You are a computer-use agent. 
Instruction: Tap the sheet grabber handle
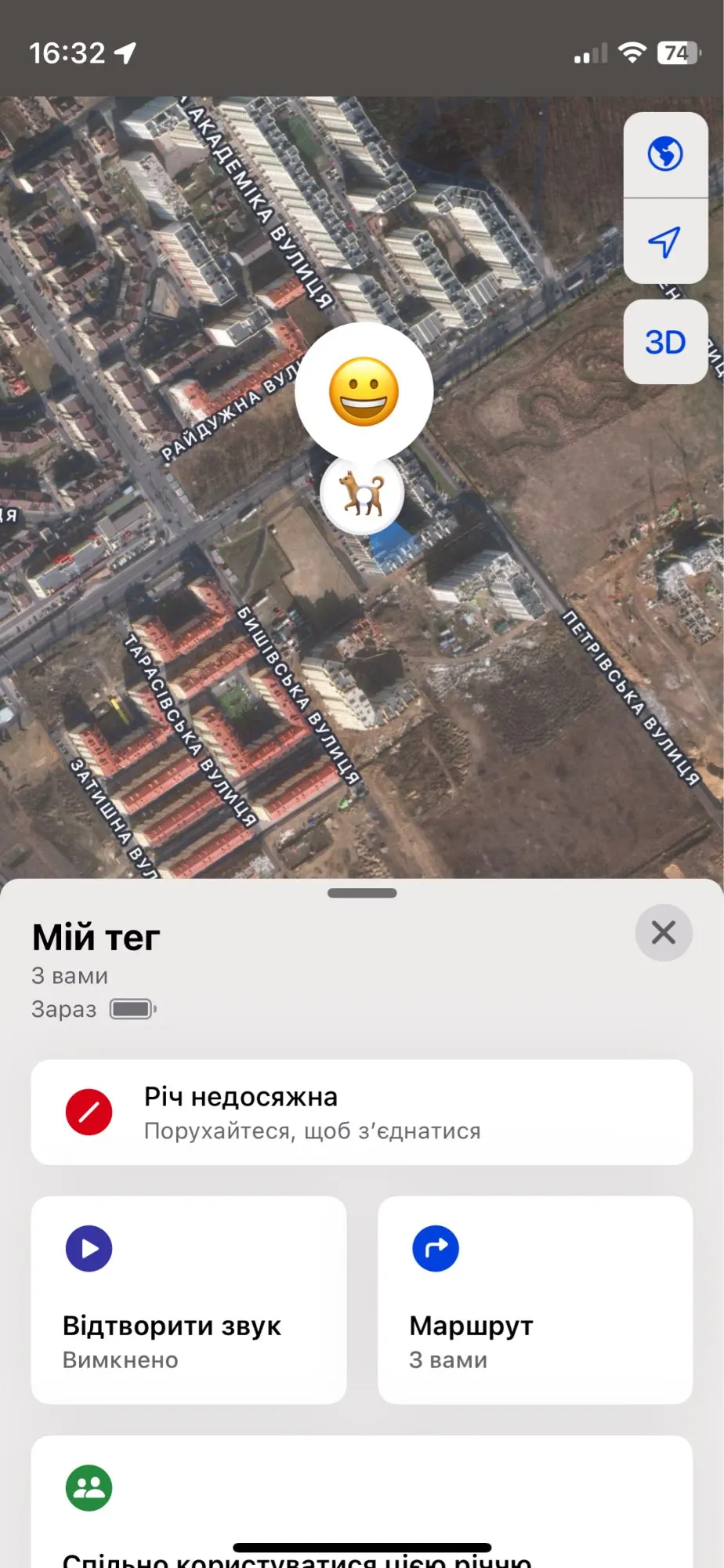tap(362, 893)
